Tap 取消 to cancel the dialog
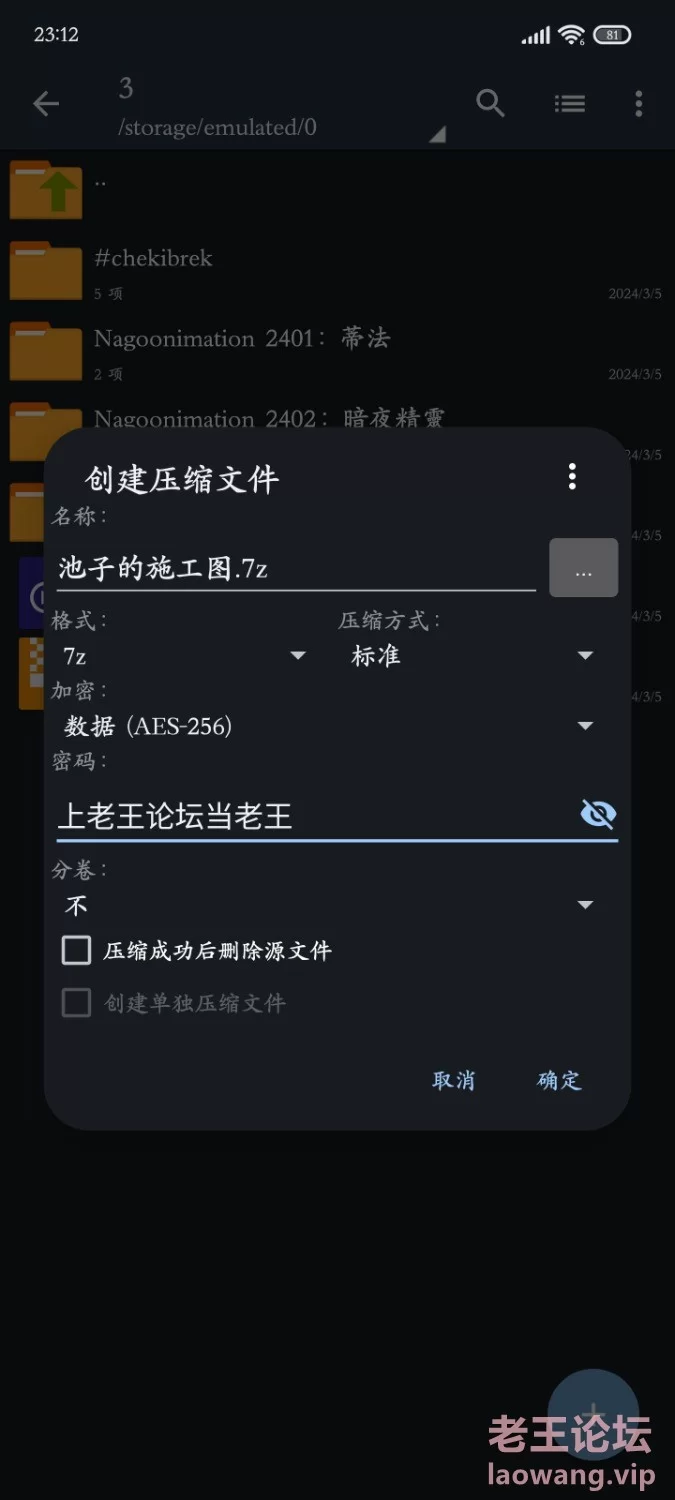 coord(453,1080)
